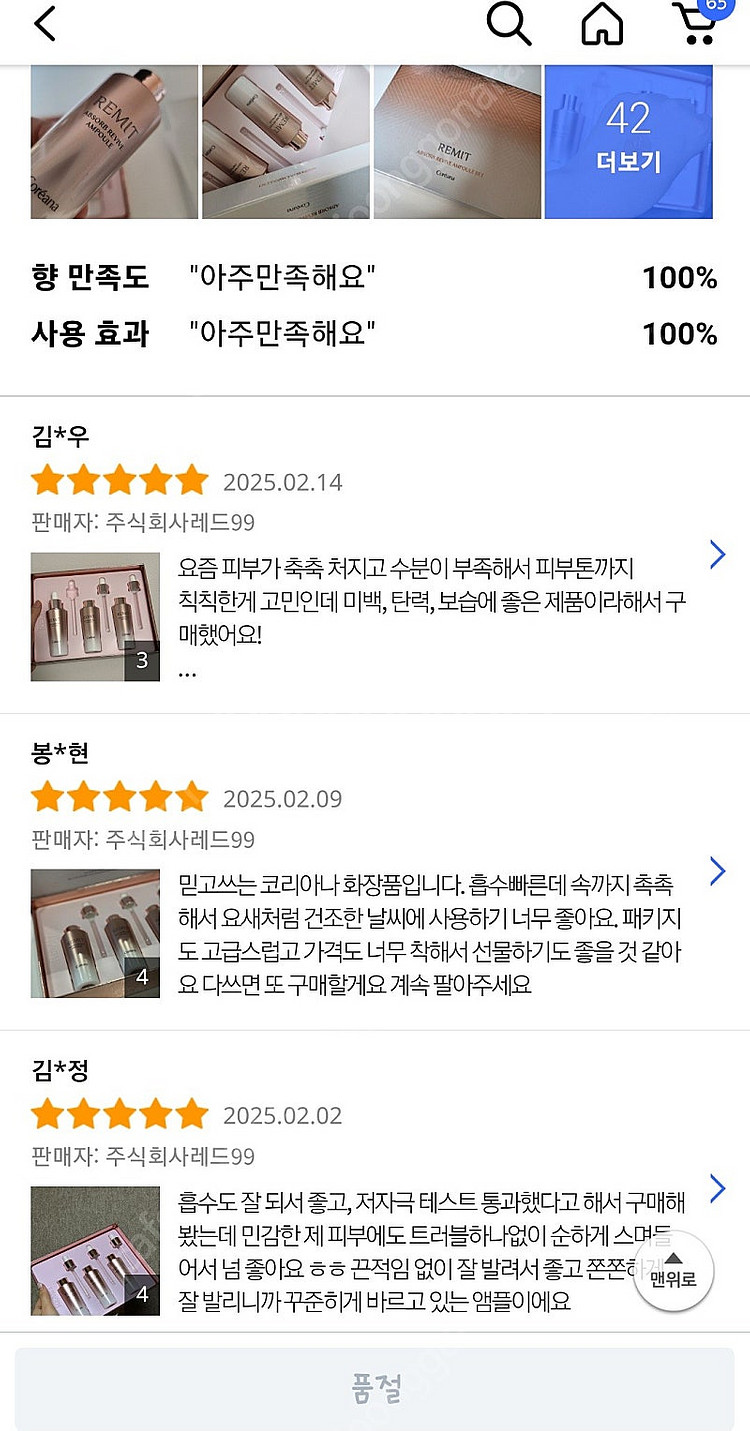This screenshot has height=1431, width=750.
Task: Open the search magnifier icon
Action: (x=510, y=23)
